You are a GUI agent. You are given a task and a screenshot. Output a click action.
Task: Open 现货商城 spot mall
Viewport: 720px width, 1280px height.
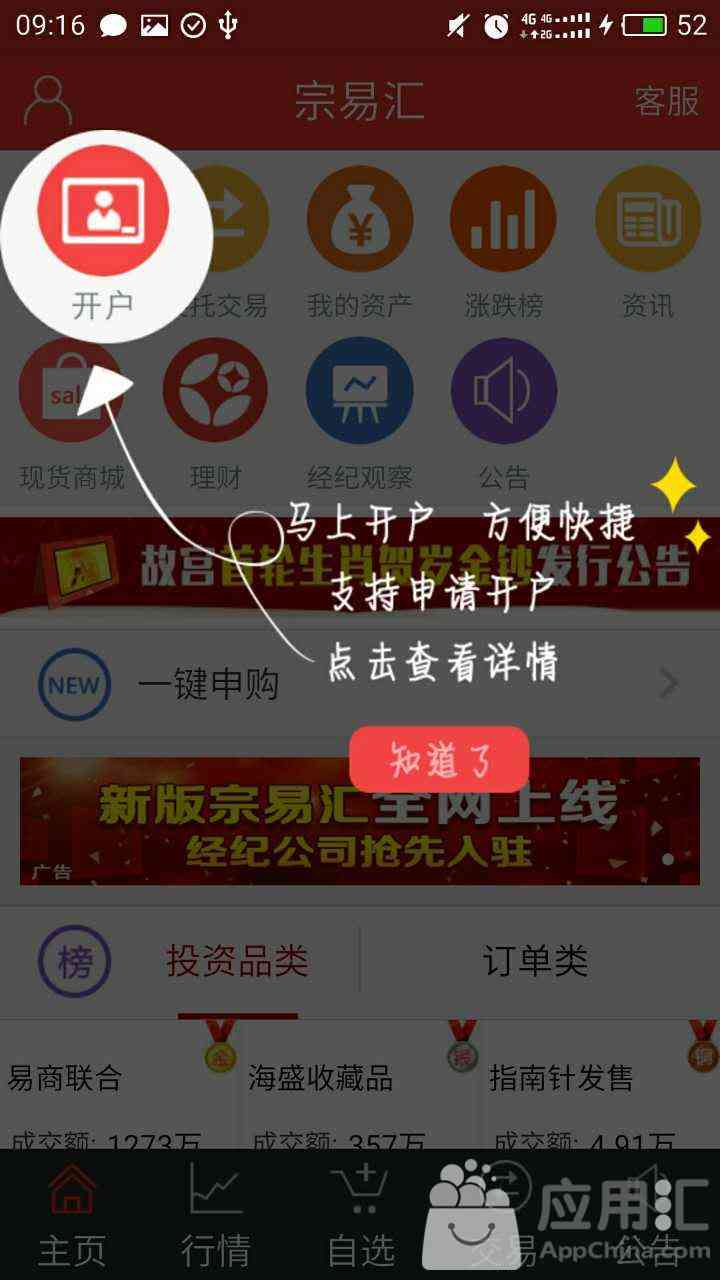click(x=72, y=415)
